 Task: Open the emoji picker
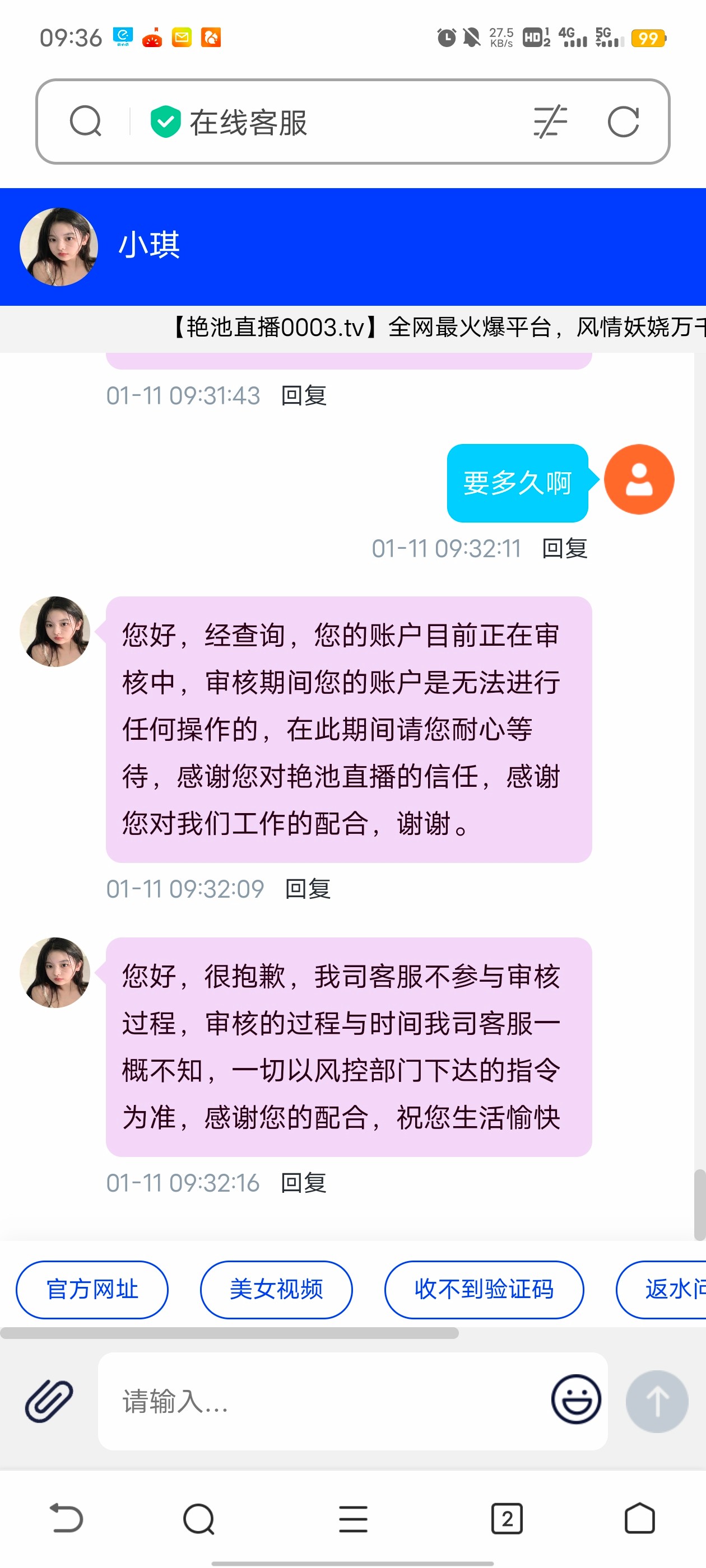tap(575, 1399)
